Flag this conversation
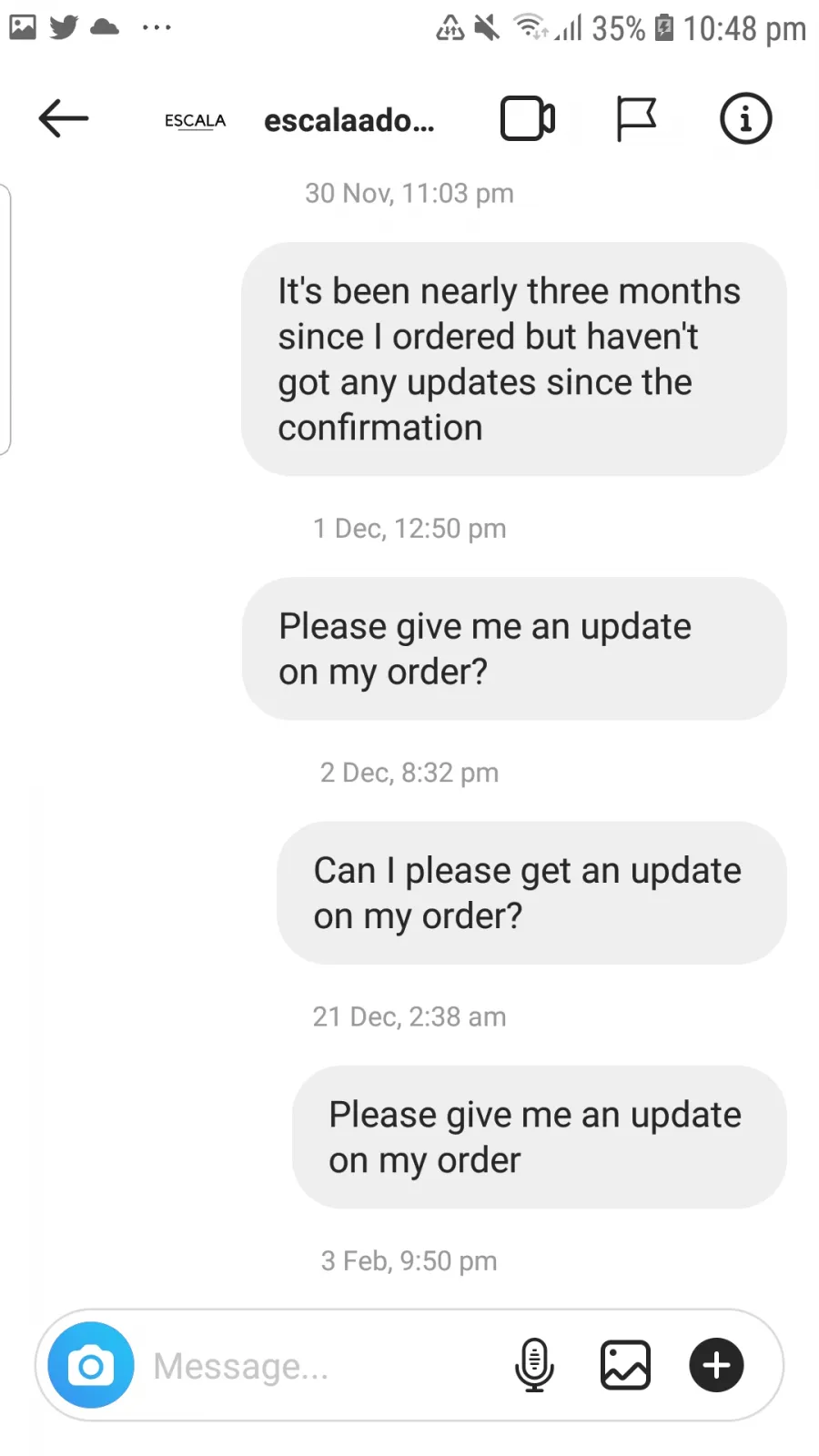The image size is (819, 1456). click(x=636, y=118)
